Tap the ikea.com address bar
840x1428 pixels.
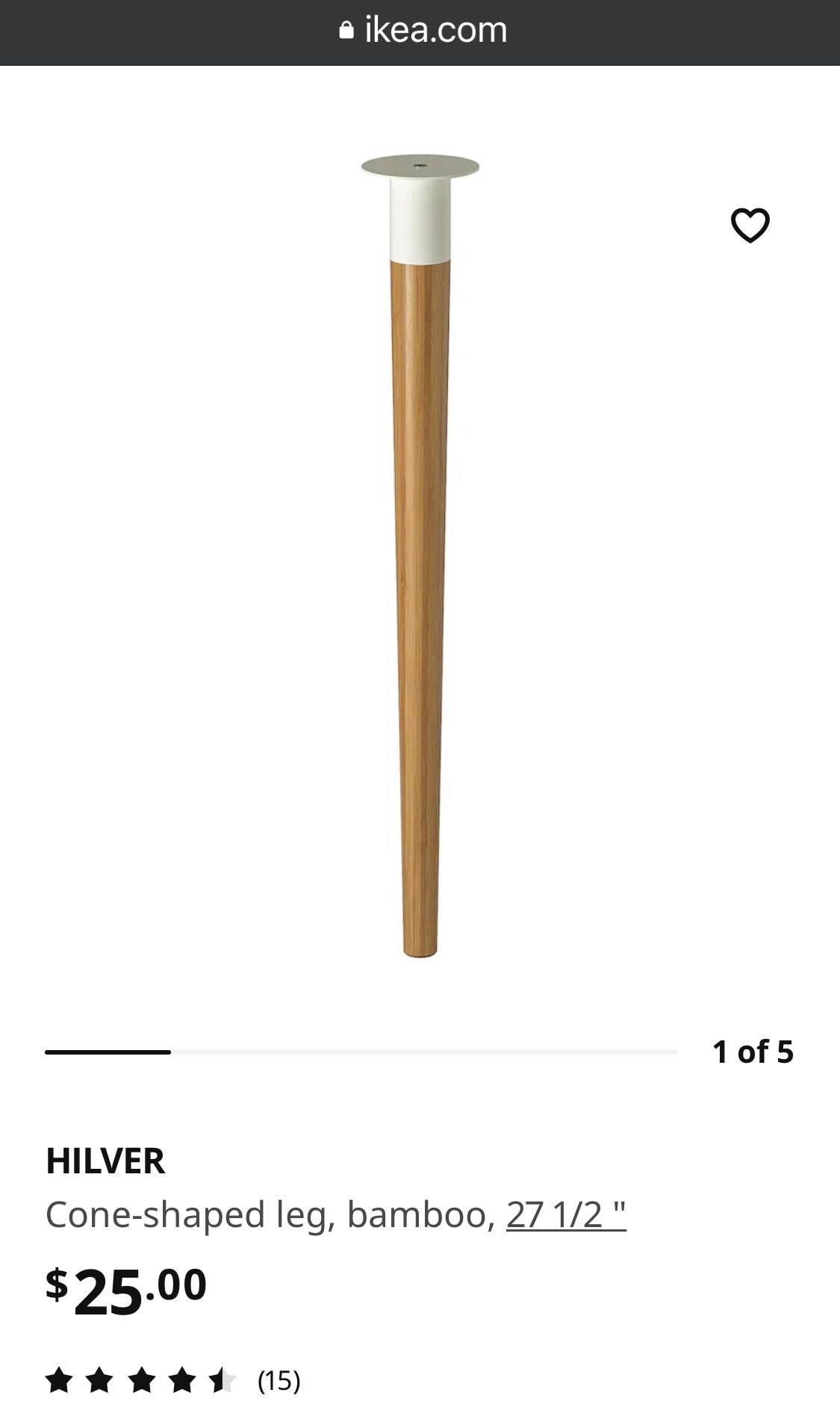click(422, 31)
